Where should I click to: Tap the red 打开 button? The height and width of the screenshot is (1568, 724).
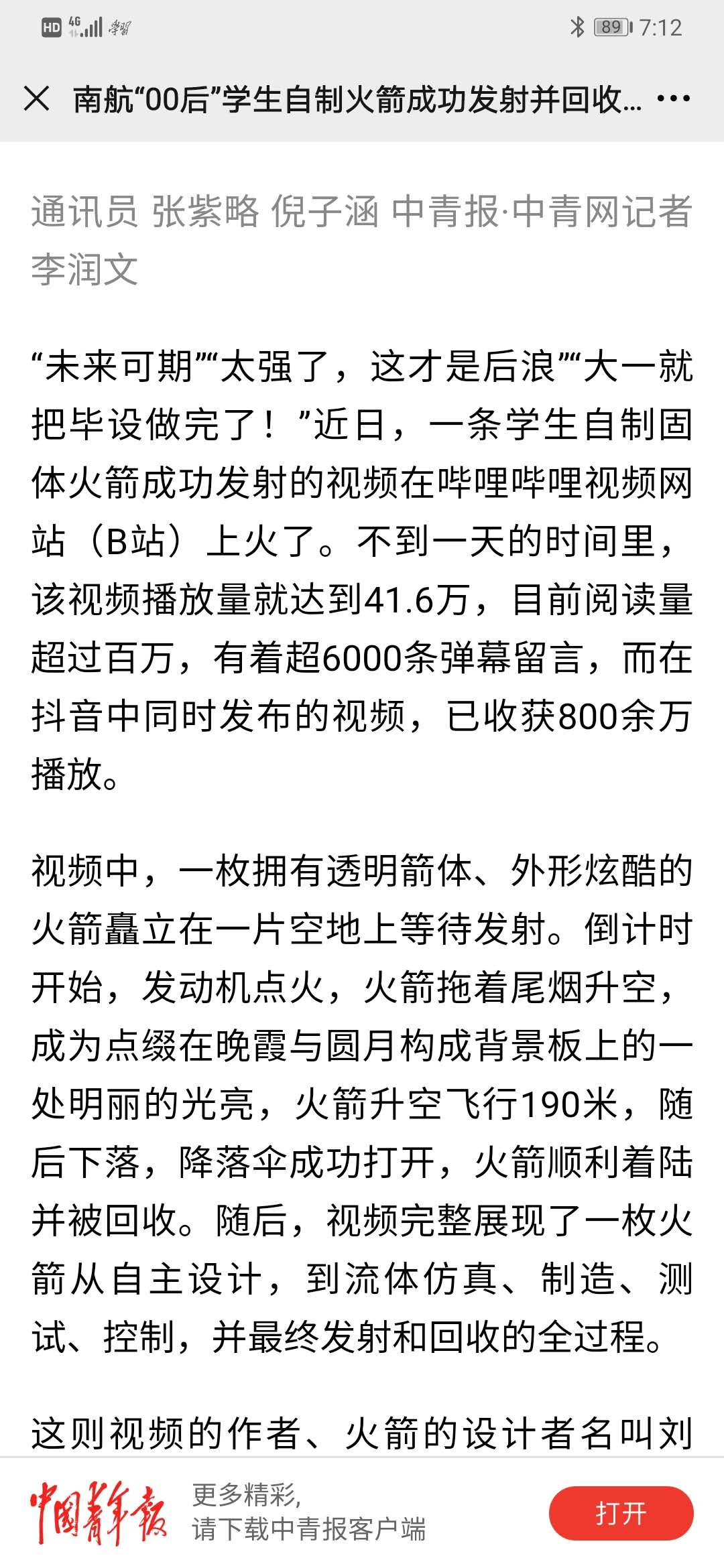(x=621, y=1513)
